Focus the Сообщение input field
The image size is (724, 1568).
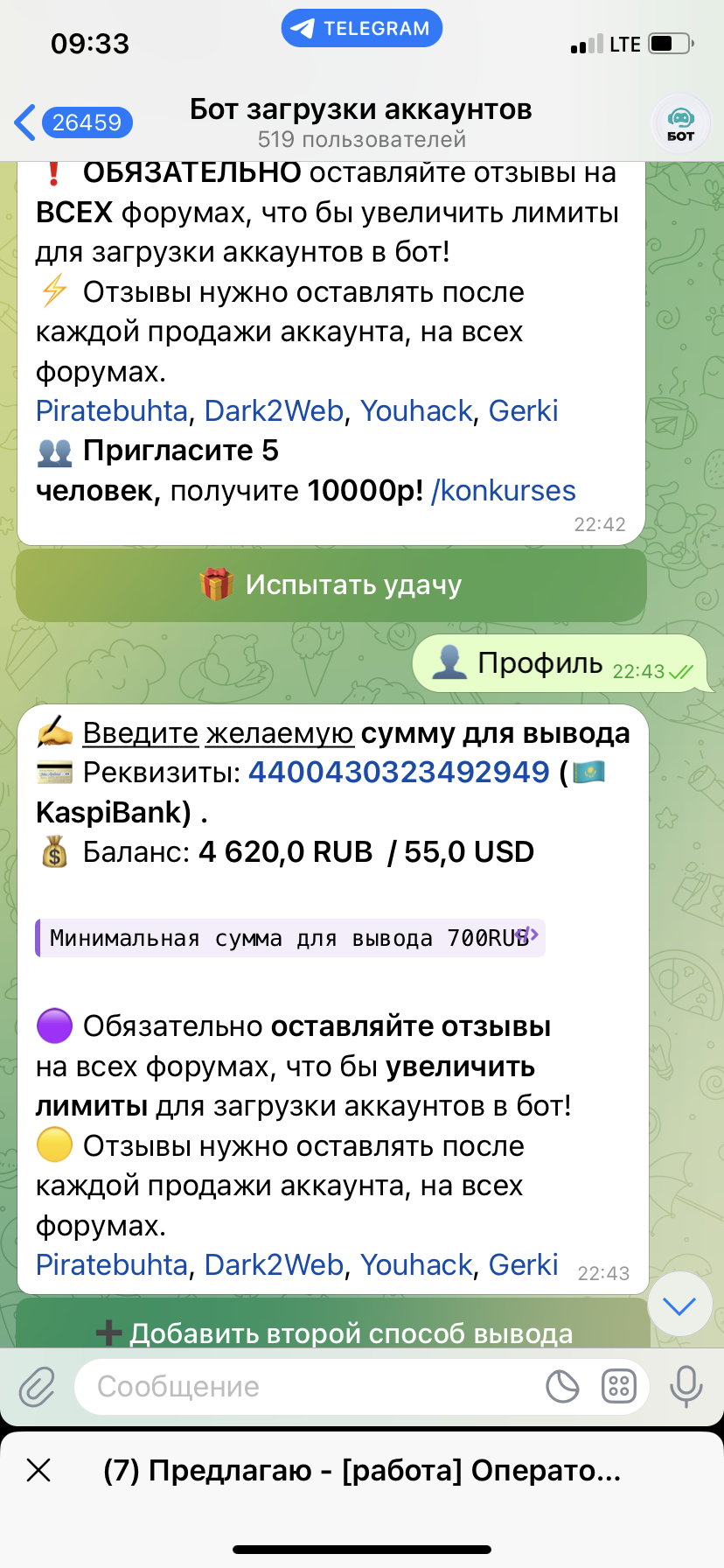[306, 1387]
